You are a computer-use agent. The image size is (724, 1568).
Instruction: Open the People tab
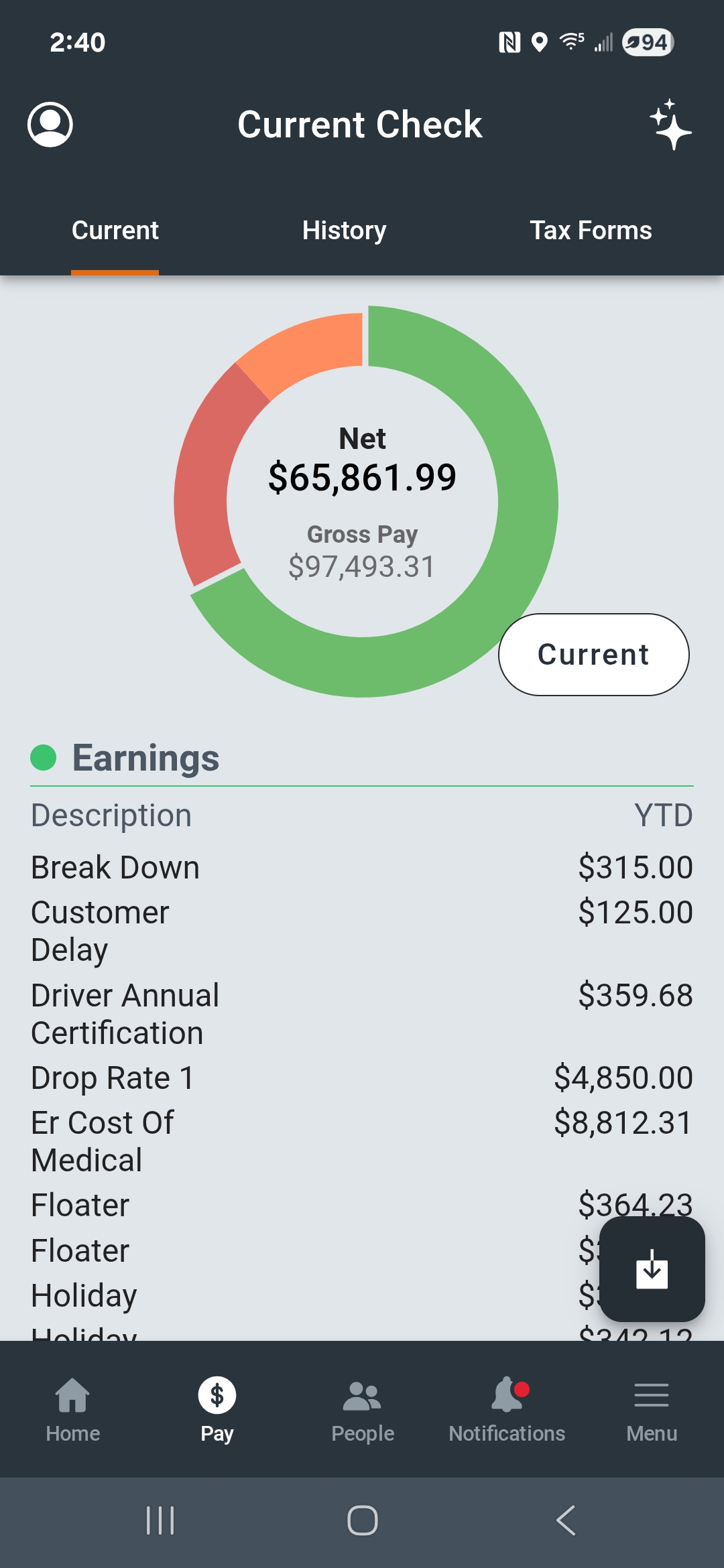coord(363,1410)
